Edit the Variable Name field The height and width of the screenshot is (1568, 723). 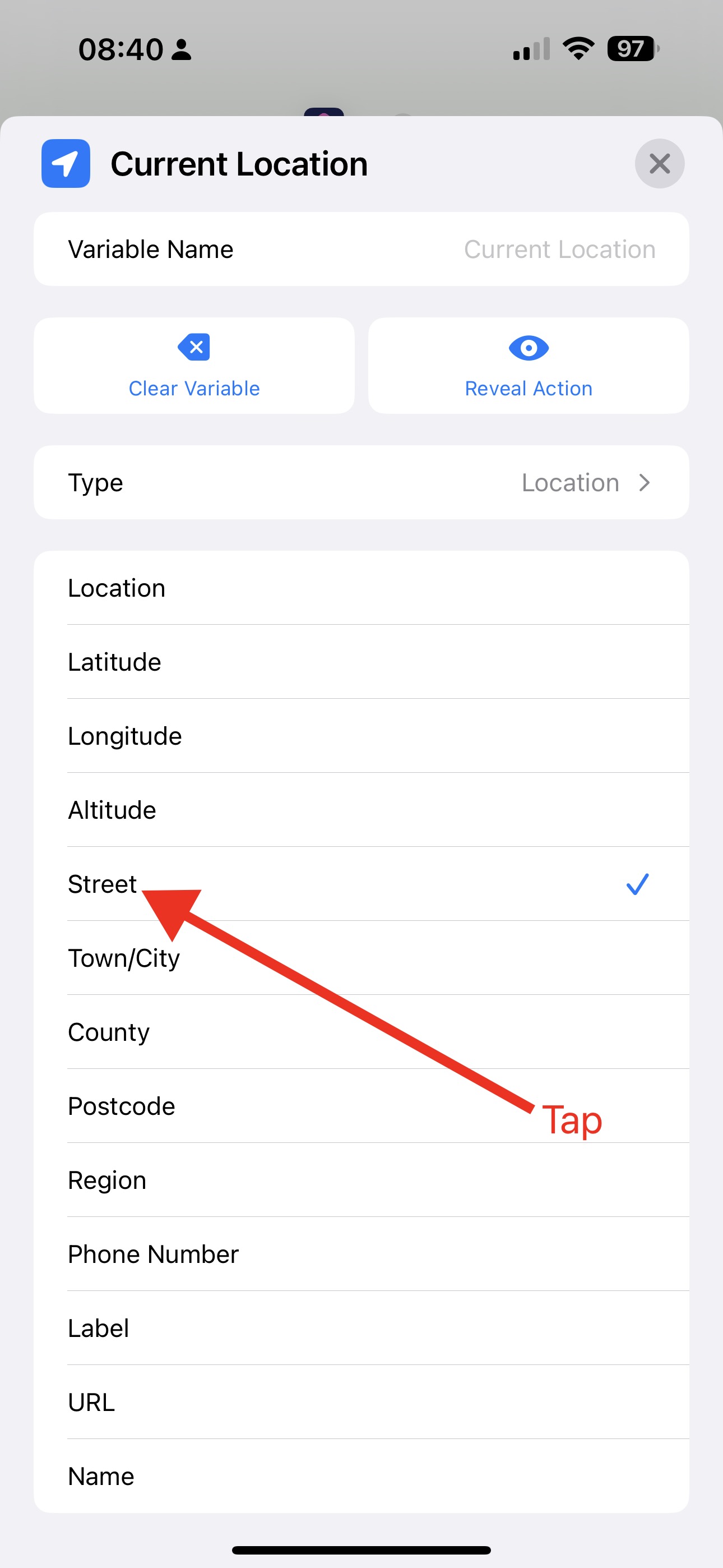pos(361,249)
